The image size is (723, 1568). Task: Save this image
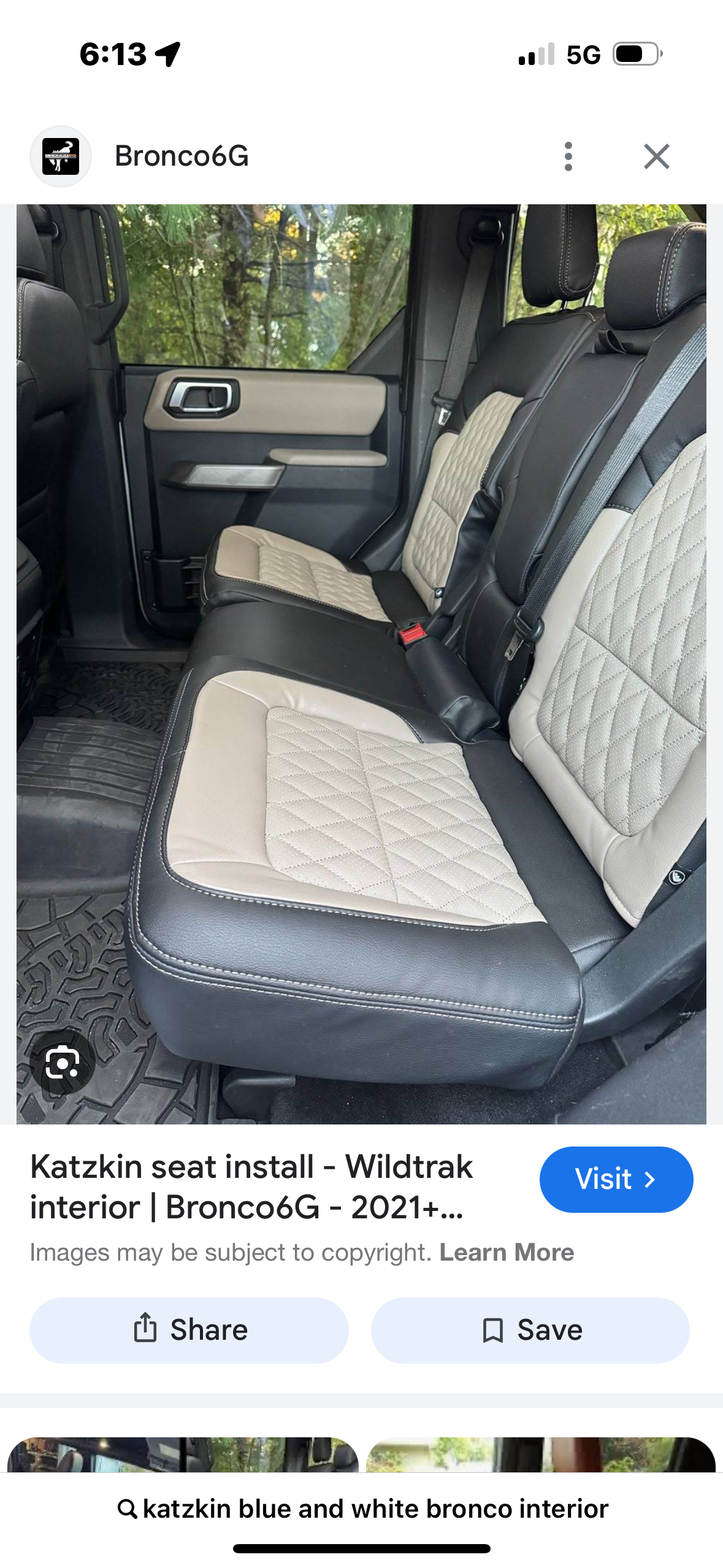click(x=530, y=1330)
